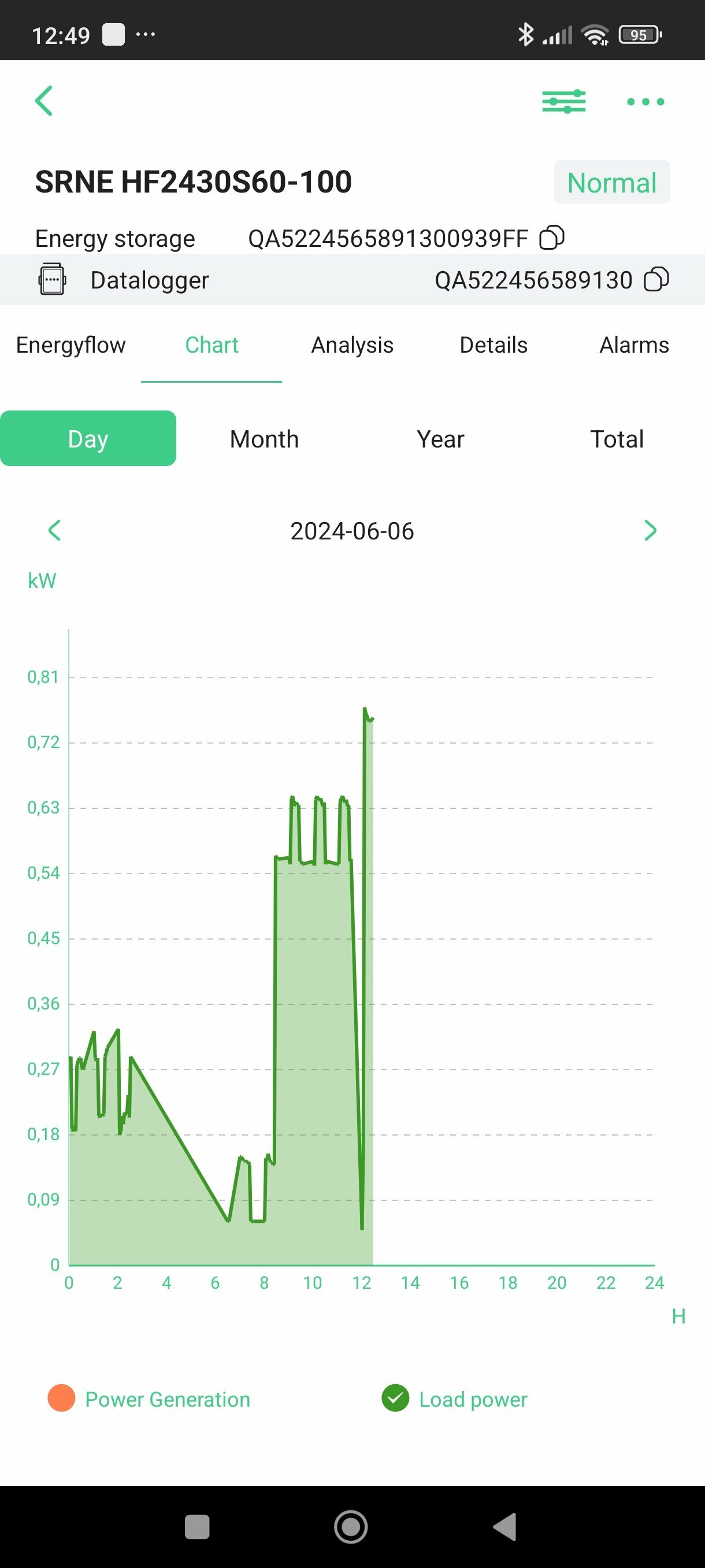
Task: Open the date picker for 2024-06-06
Action: [351, 531]
